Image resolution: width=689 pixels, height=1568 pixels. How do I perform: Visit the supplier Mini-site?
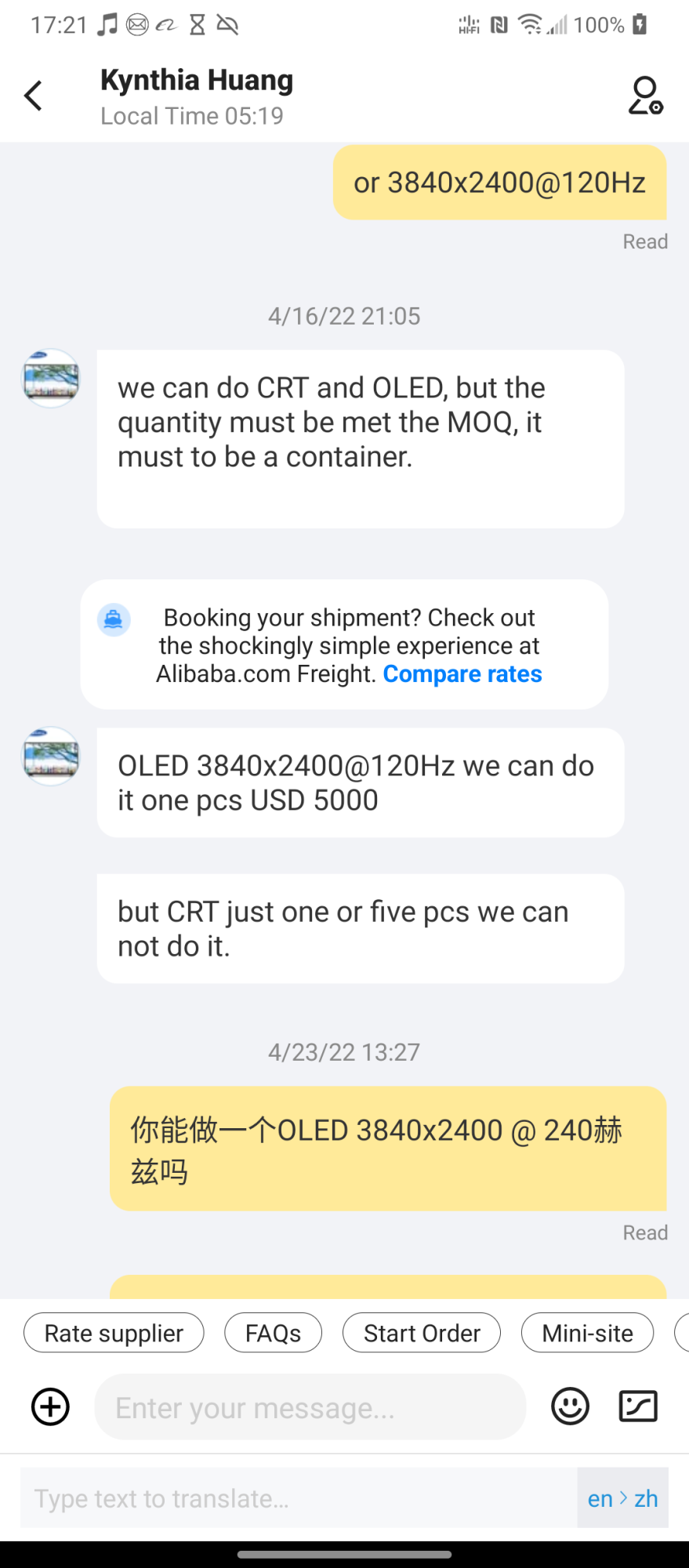click(x=587, y=1333)
